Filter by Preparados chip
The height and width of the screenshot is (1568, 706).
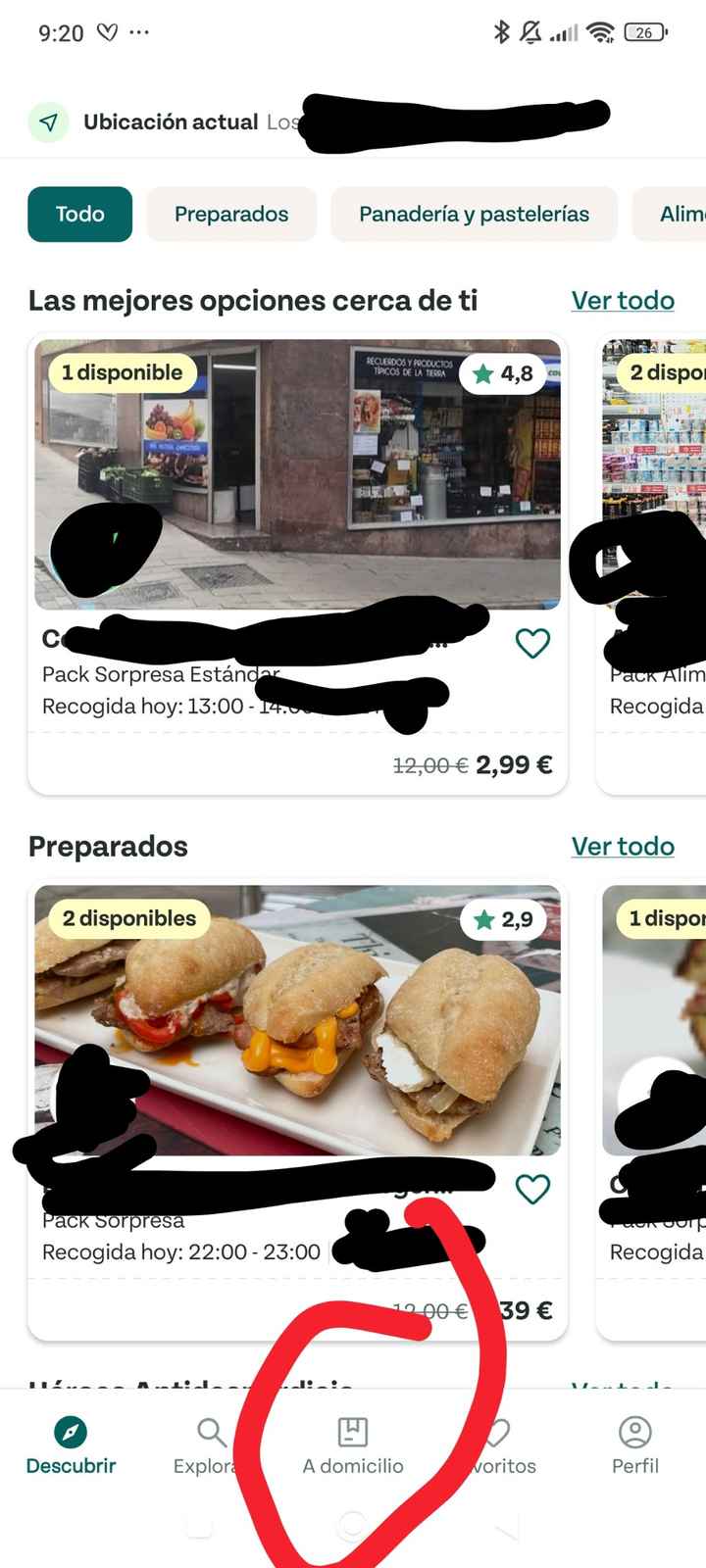pyautogui.click(x=231, y=214)
